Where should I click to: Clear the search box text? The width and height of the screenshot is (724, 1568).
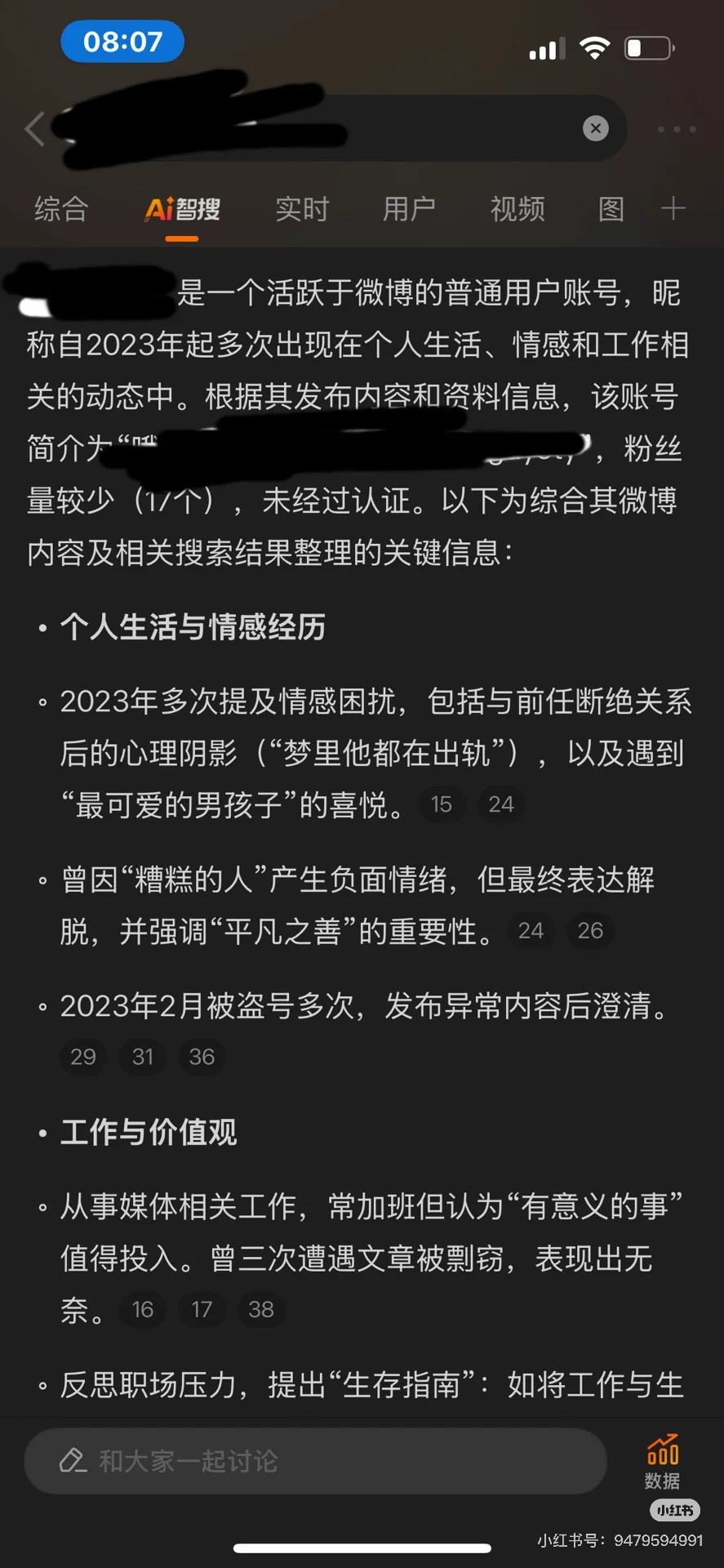click(596, 128)
